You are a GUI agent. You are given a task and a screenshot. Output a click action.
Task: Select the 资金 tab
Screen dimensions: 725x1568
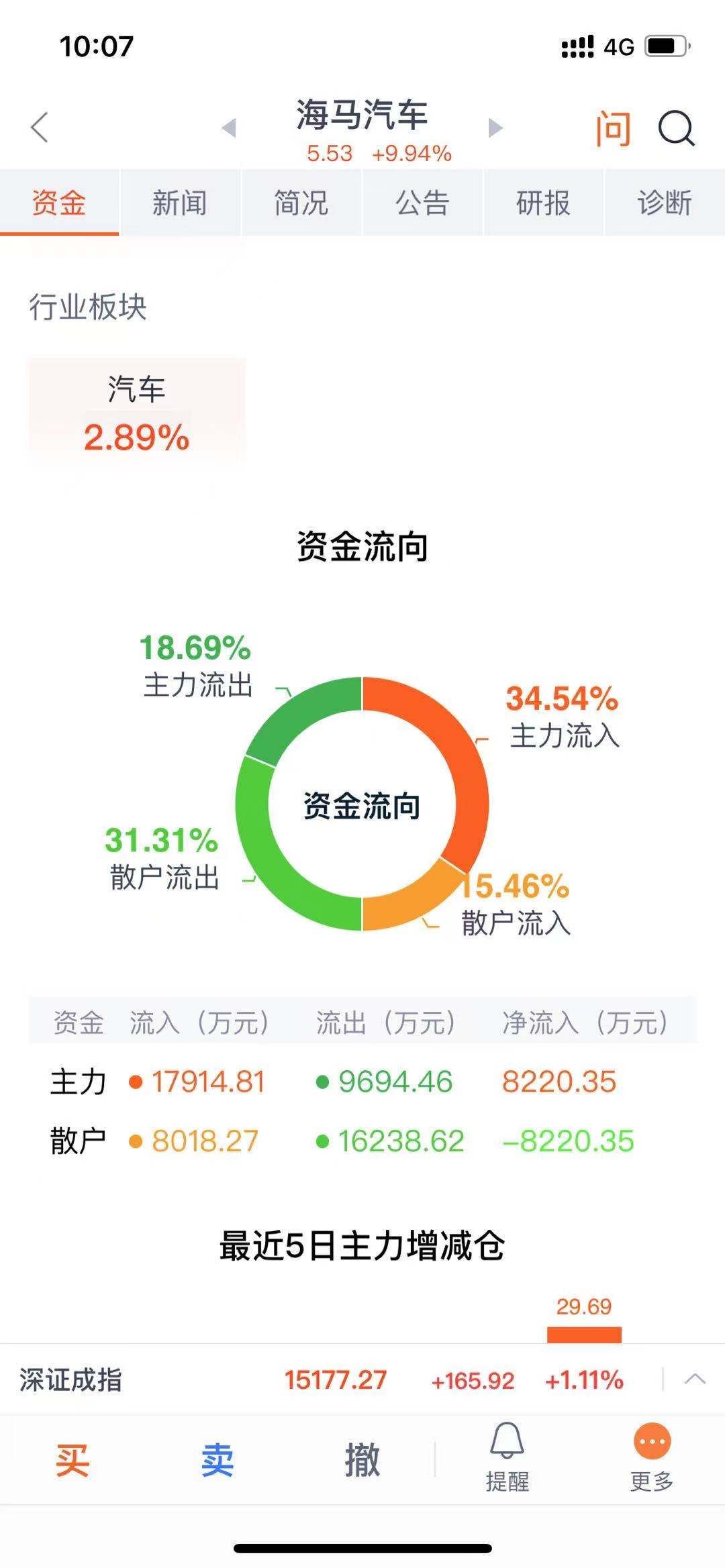tap(60, 203)
